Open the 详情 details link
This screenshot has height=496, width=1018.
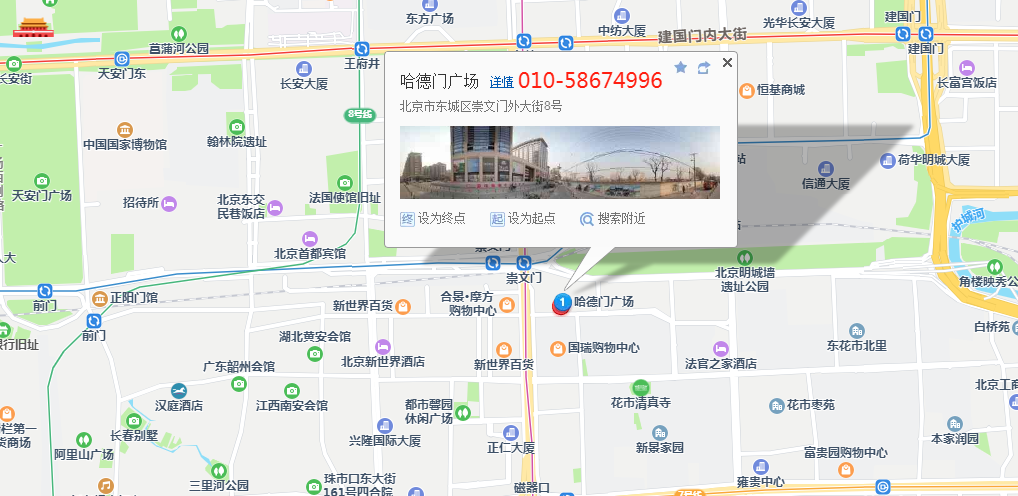[501, 82]
